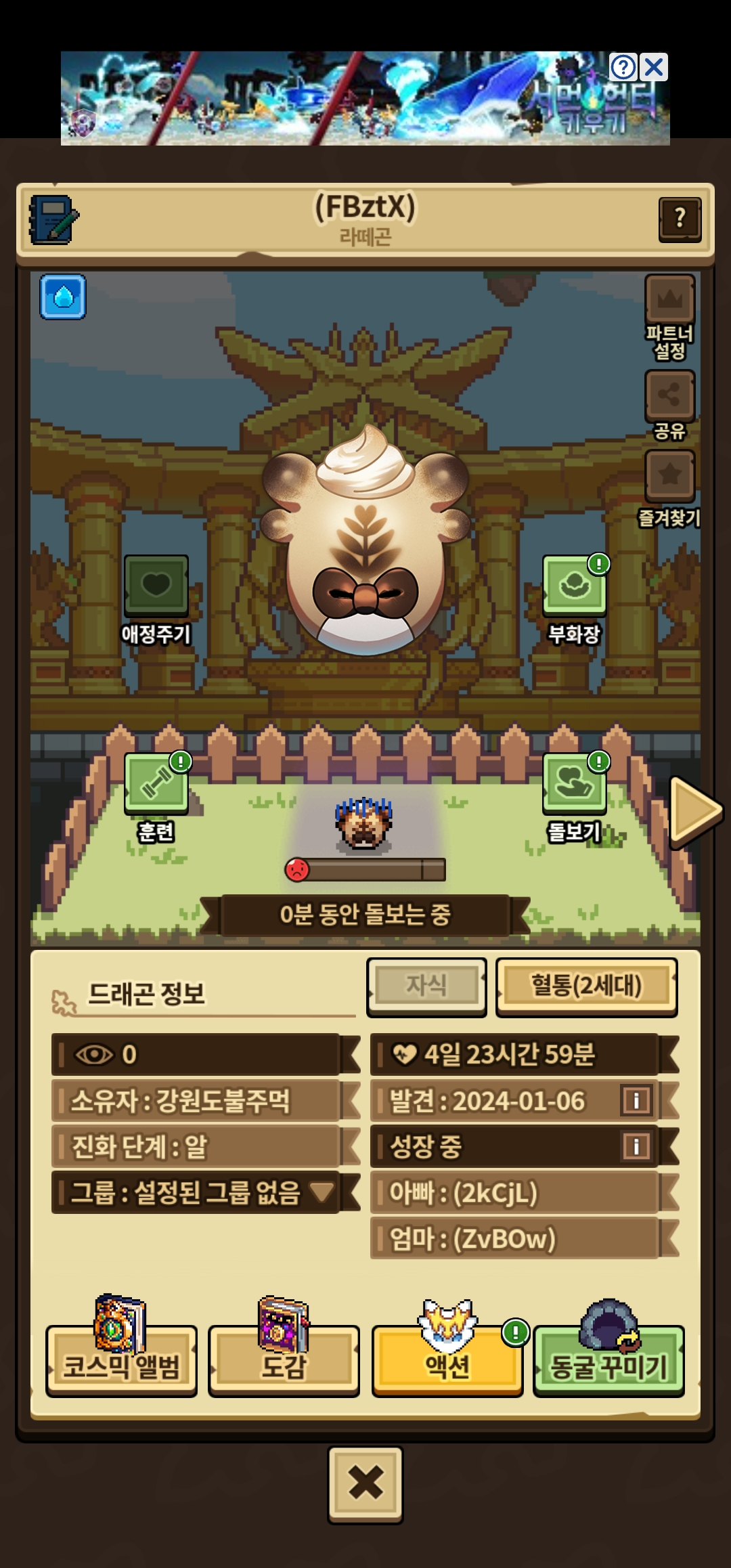The width and height of the screenshot is (731, 1568).
Task: Show 성장 중 growth info
Action: [636, 1146]
